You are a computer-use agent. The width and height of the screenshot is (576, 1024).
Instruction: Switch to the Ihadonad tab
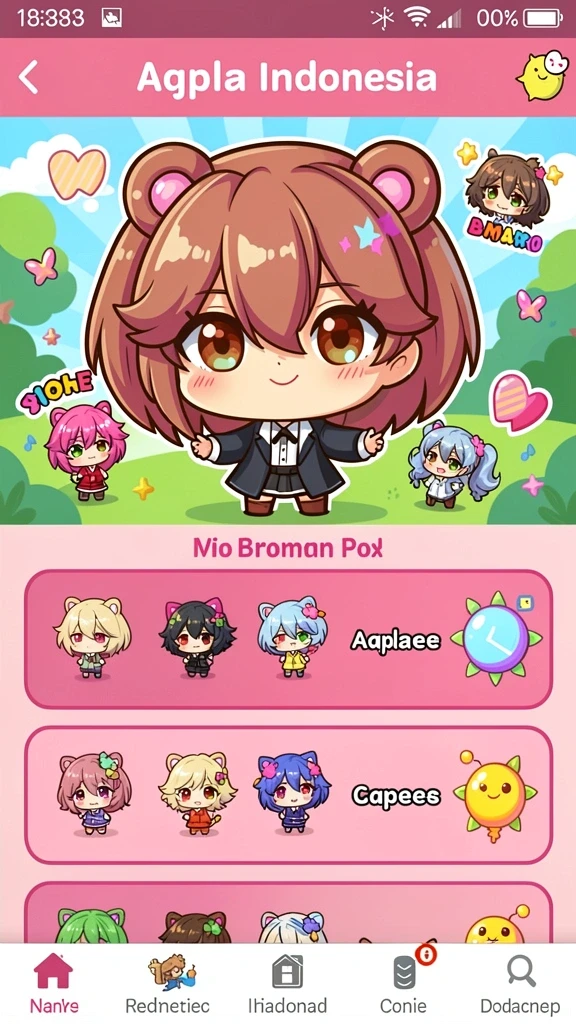(x=287, y=984)
